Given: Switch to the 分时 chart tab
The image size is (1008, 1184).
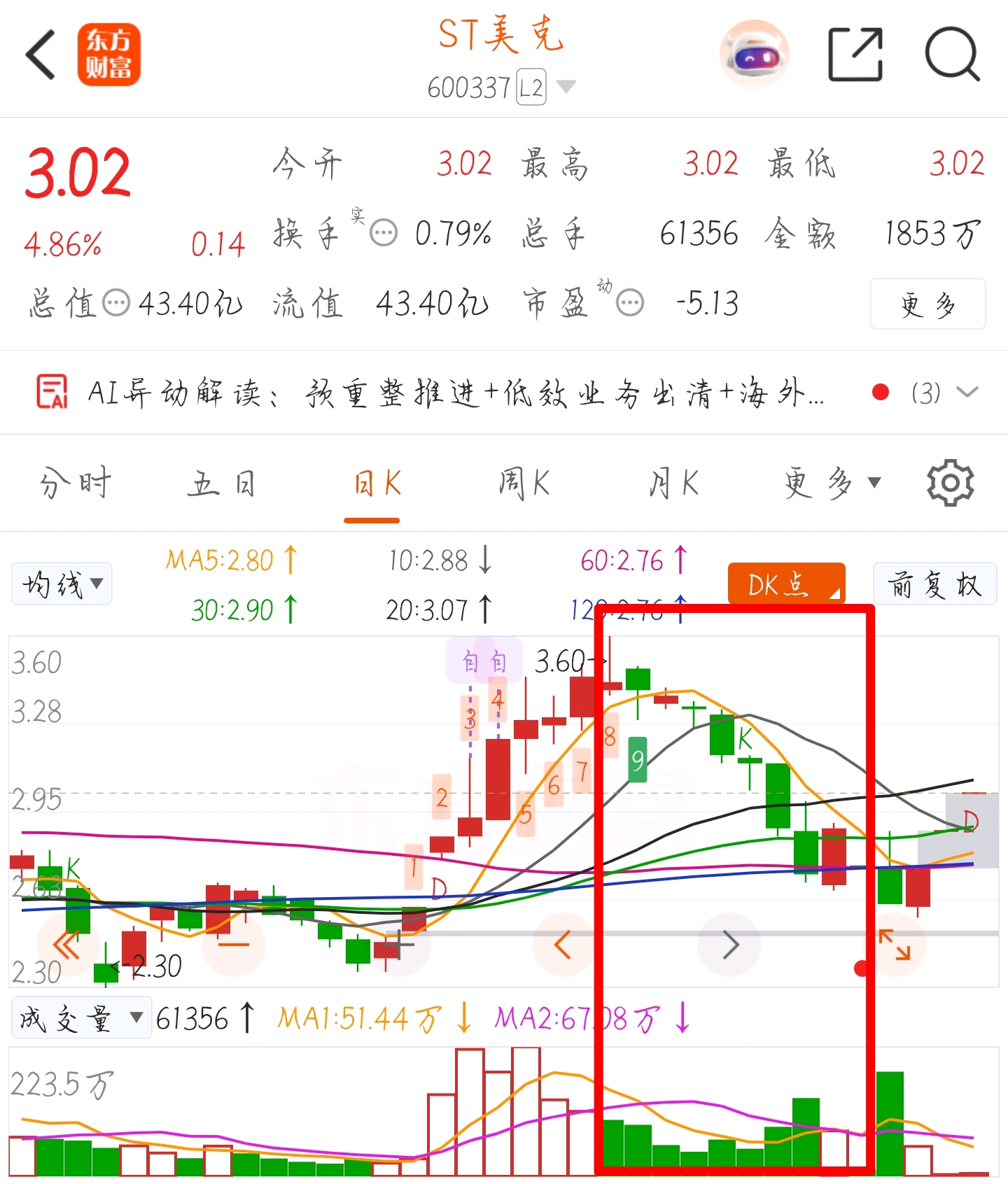Looking at the screenshot, I should coord(76,484).
